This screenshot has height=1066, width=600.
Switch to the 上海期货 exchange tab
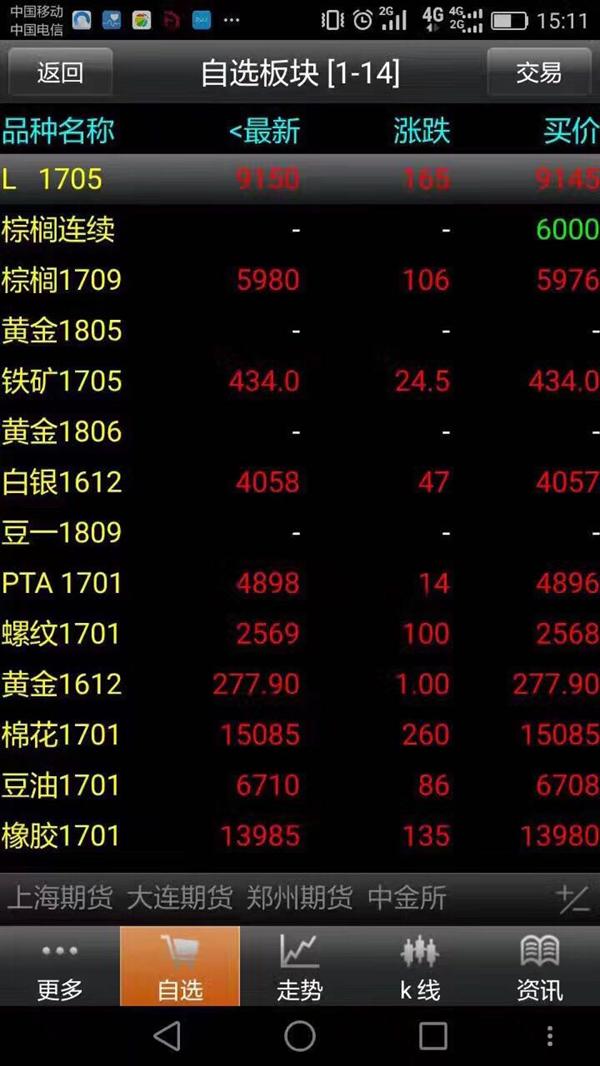(60, 898)
